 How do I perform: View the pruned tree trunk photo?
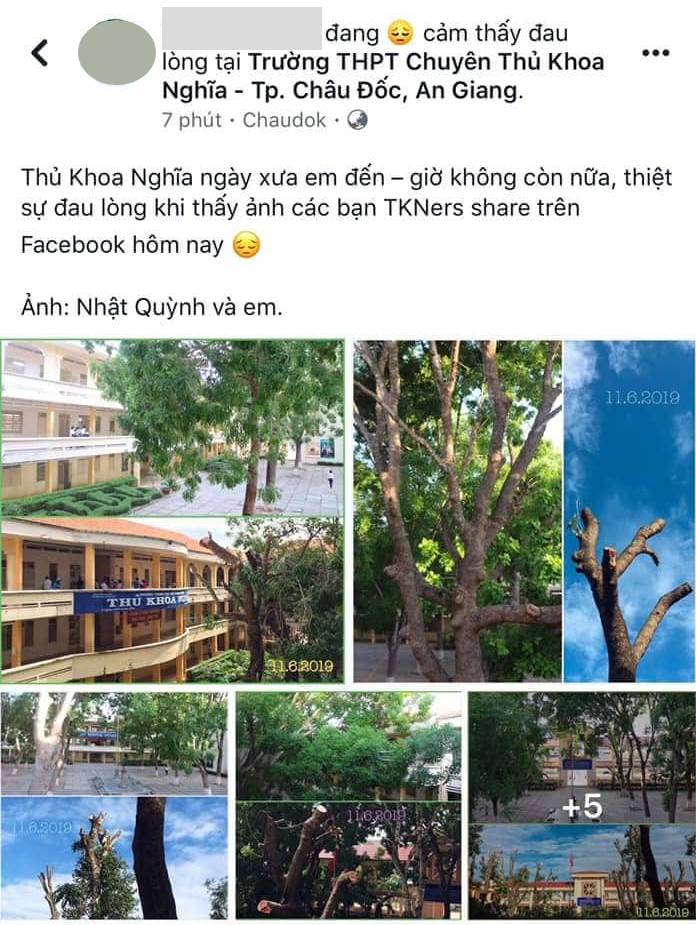457,511
